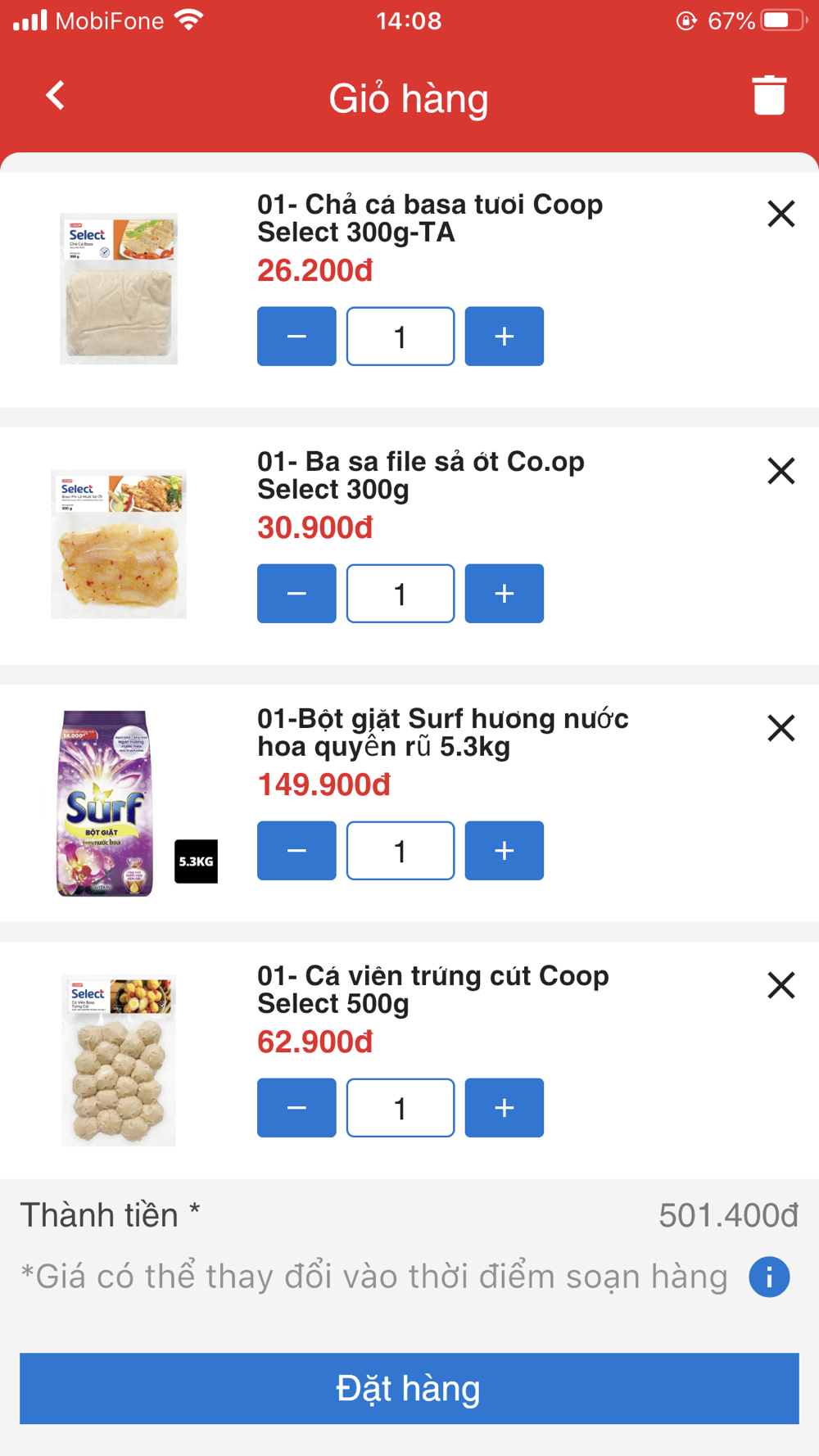This screenshot has width=819, height=1456.
Task: Tap Đặt hàng to place the order
Action: 409,1389
